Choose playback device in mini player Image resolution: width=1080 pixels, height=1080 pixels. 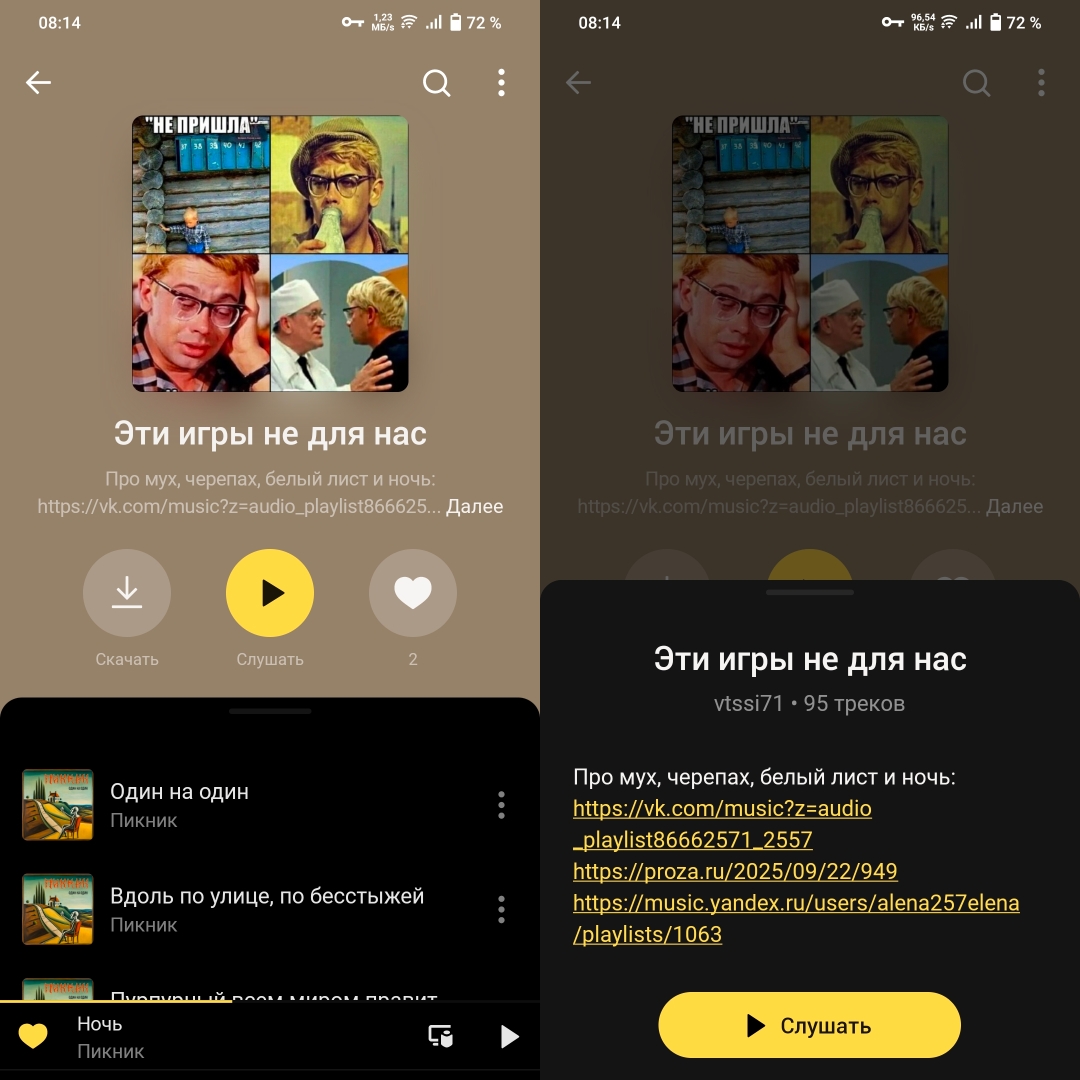click(x=441, y=1036)
